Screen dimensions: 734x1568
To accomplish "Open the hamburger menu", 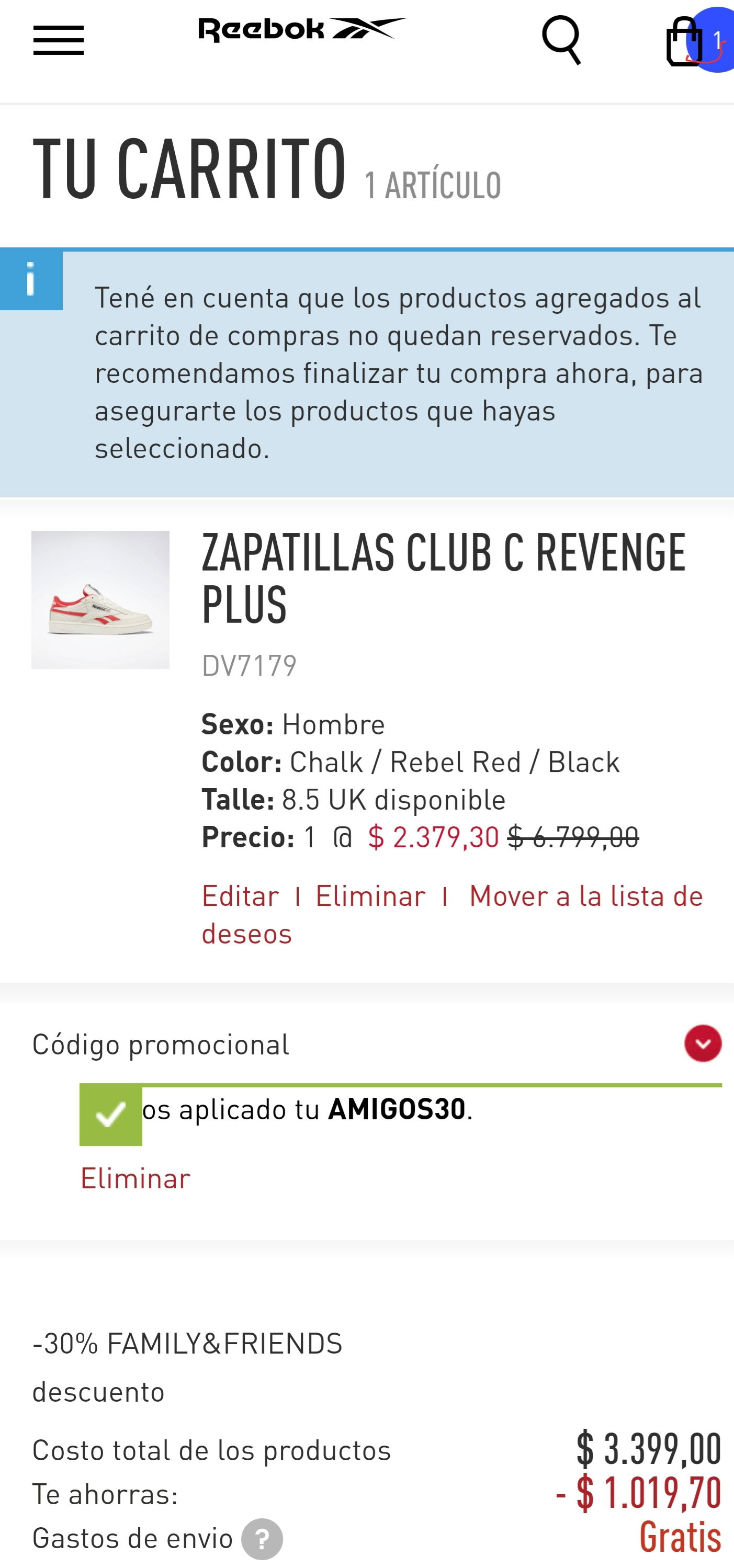I will 59,40.
